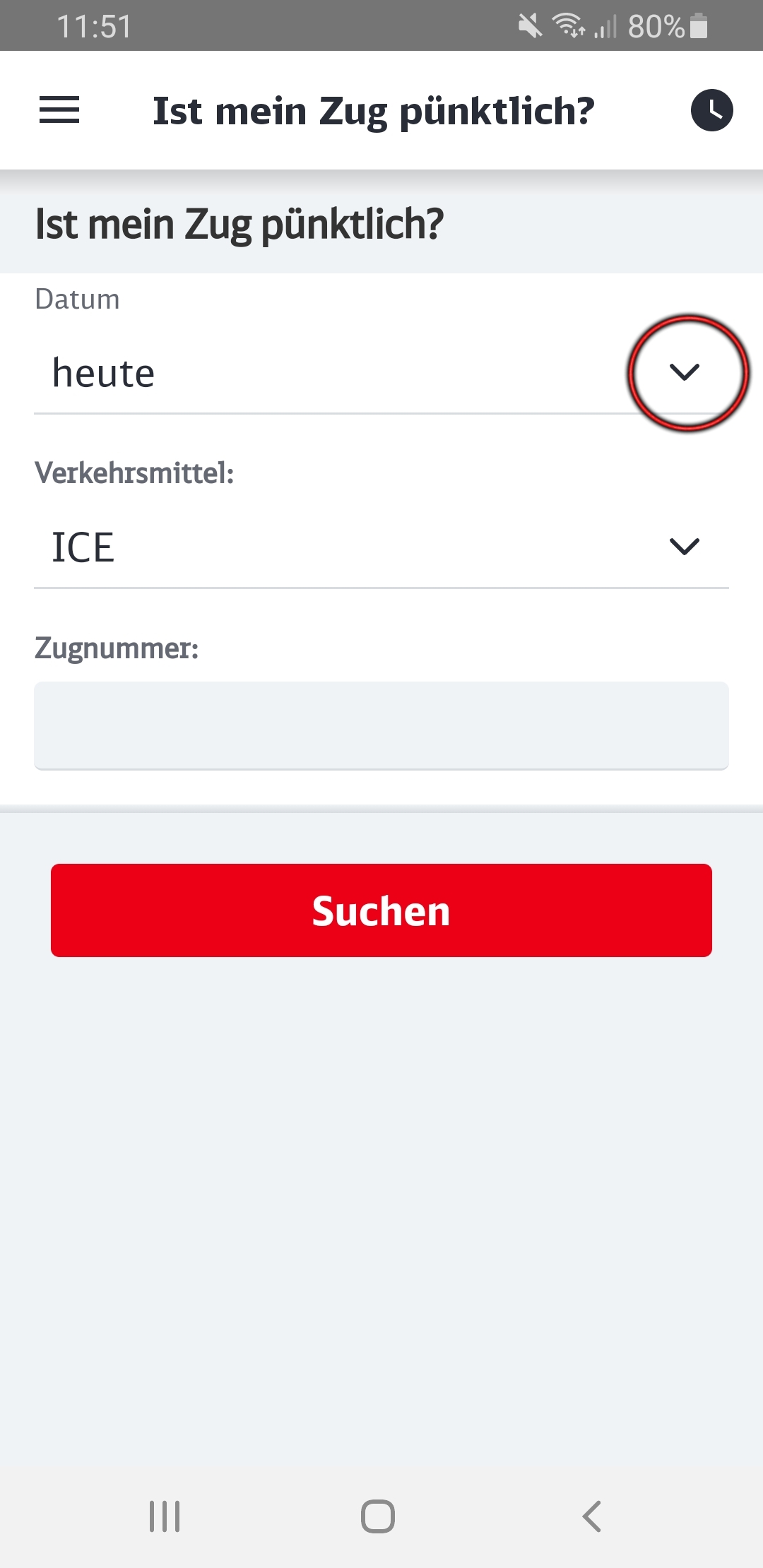Viewport: 763px width, 1568px height.
Task: Go back with the system back button
Action: coord(591,1516)
